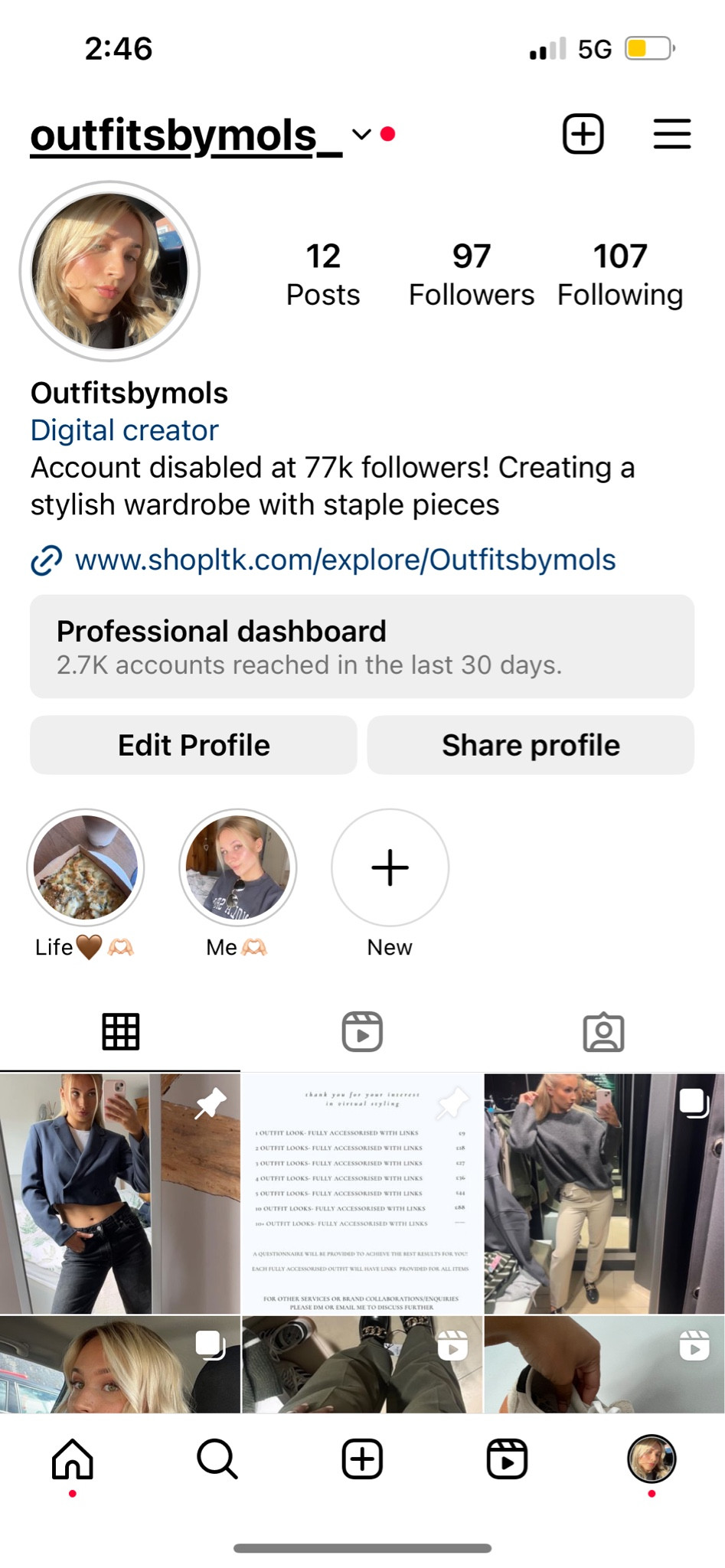This screenshot has height=1568, width=725.
Task: Open the Me story highlight
Action: (238, 866)
